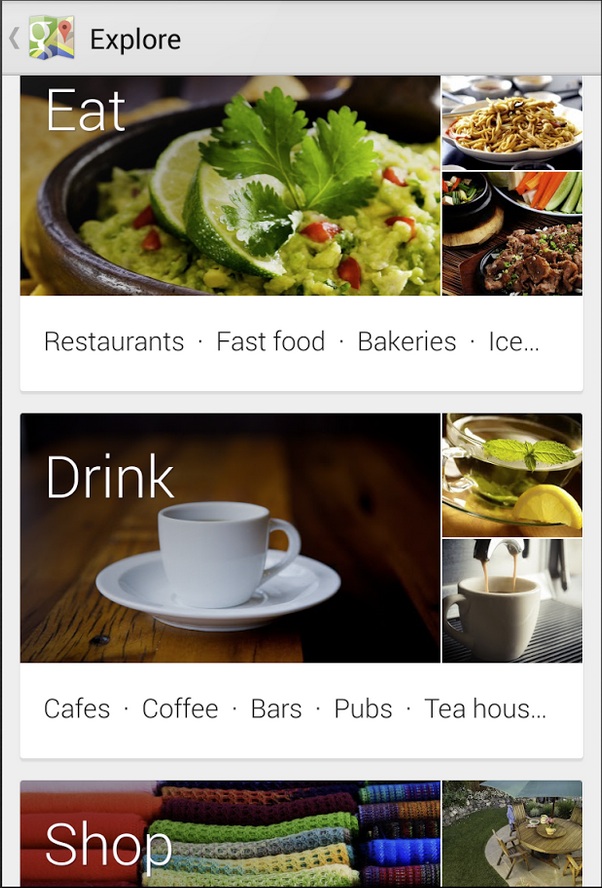Choose Coffee under Drink
Image resolution: width=602 pixels, height=888 pixels.
pyautogui.click(x=180, y=709)
